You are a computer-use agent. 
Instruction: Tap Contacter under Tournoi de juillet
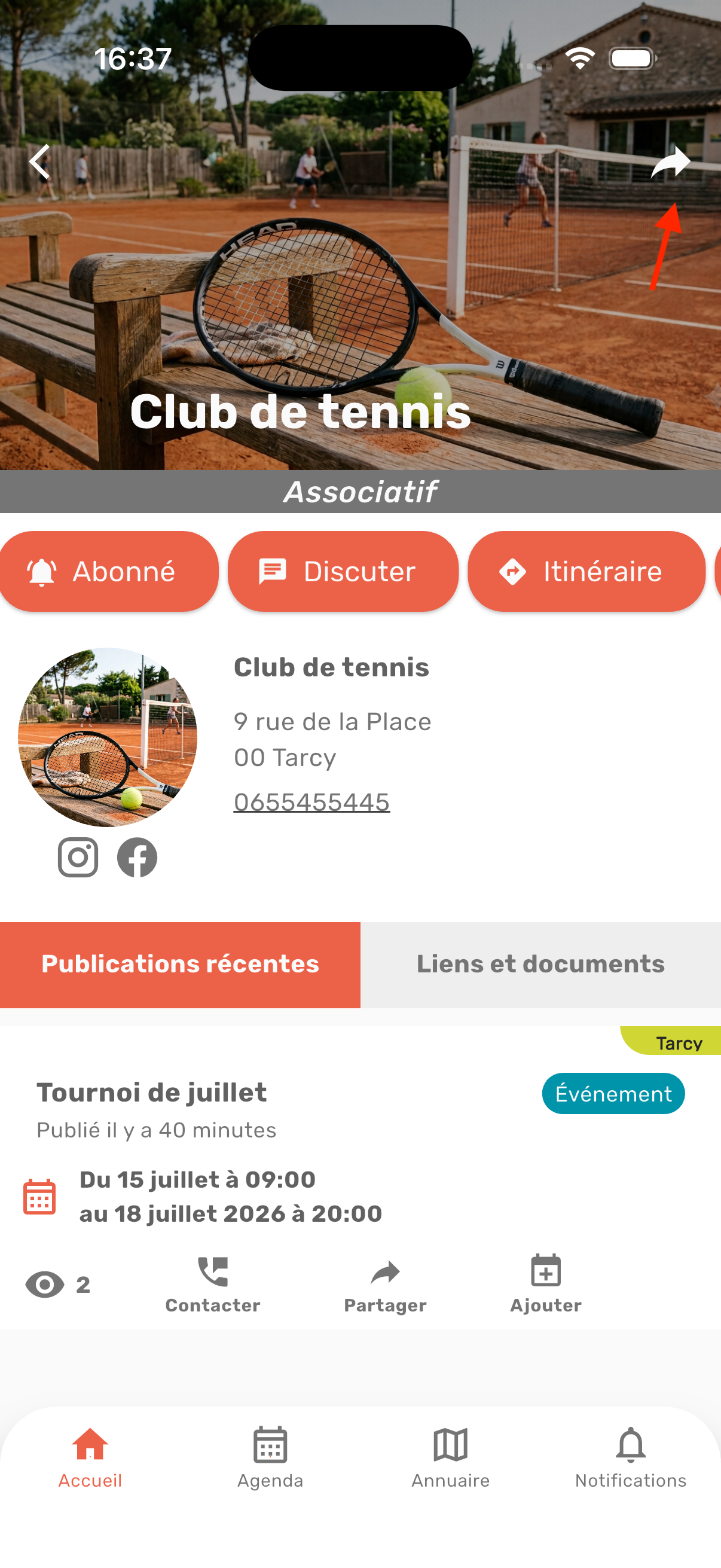(213, 1285)
